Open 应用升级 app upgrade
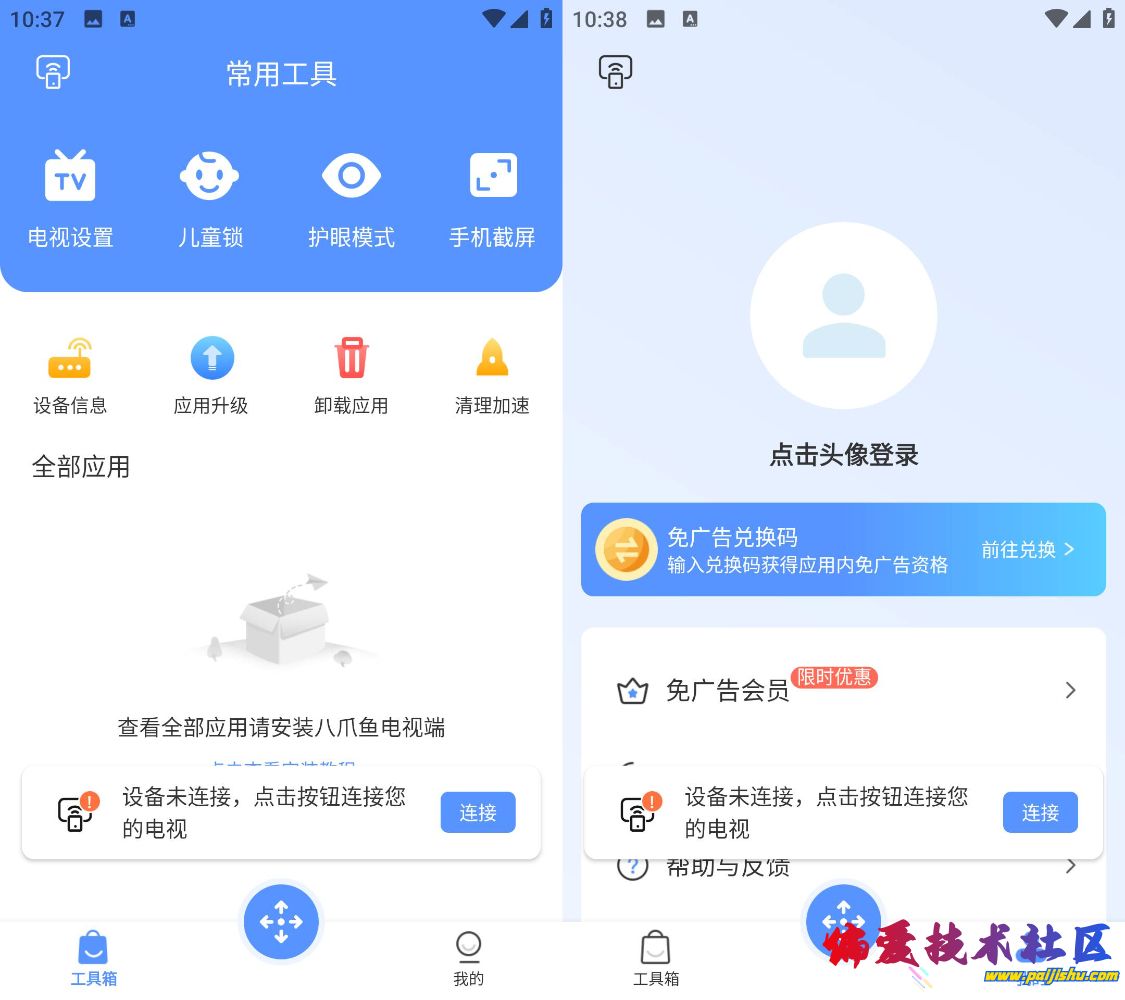 [211, 376]
